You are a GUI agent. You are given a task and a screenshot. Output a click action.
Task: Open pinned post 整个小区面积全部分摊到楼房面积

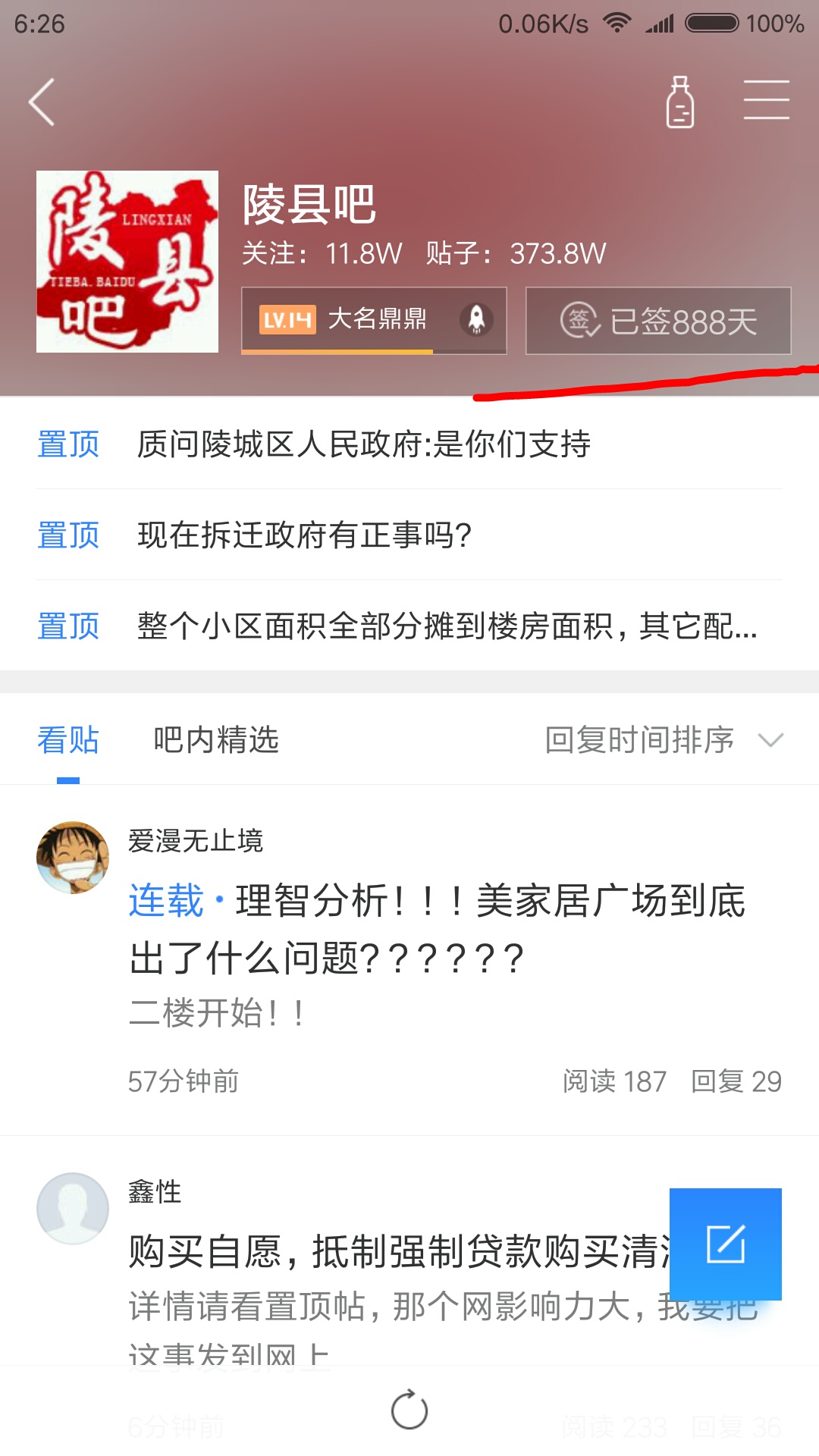point(409,626)
